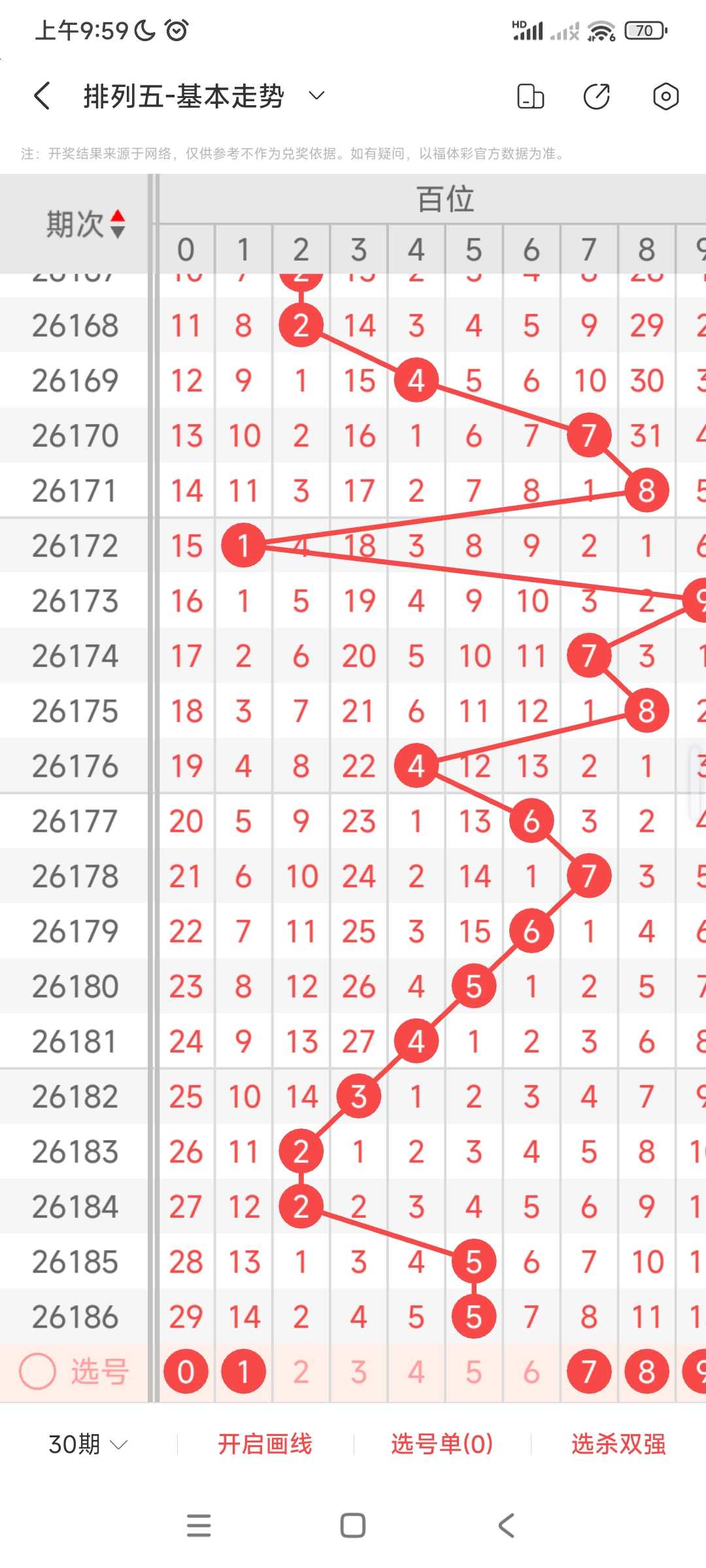
Task: Expand the 排列五-基本走势 title dropdown
Action: coord(316,96)
